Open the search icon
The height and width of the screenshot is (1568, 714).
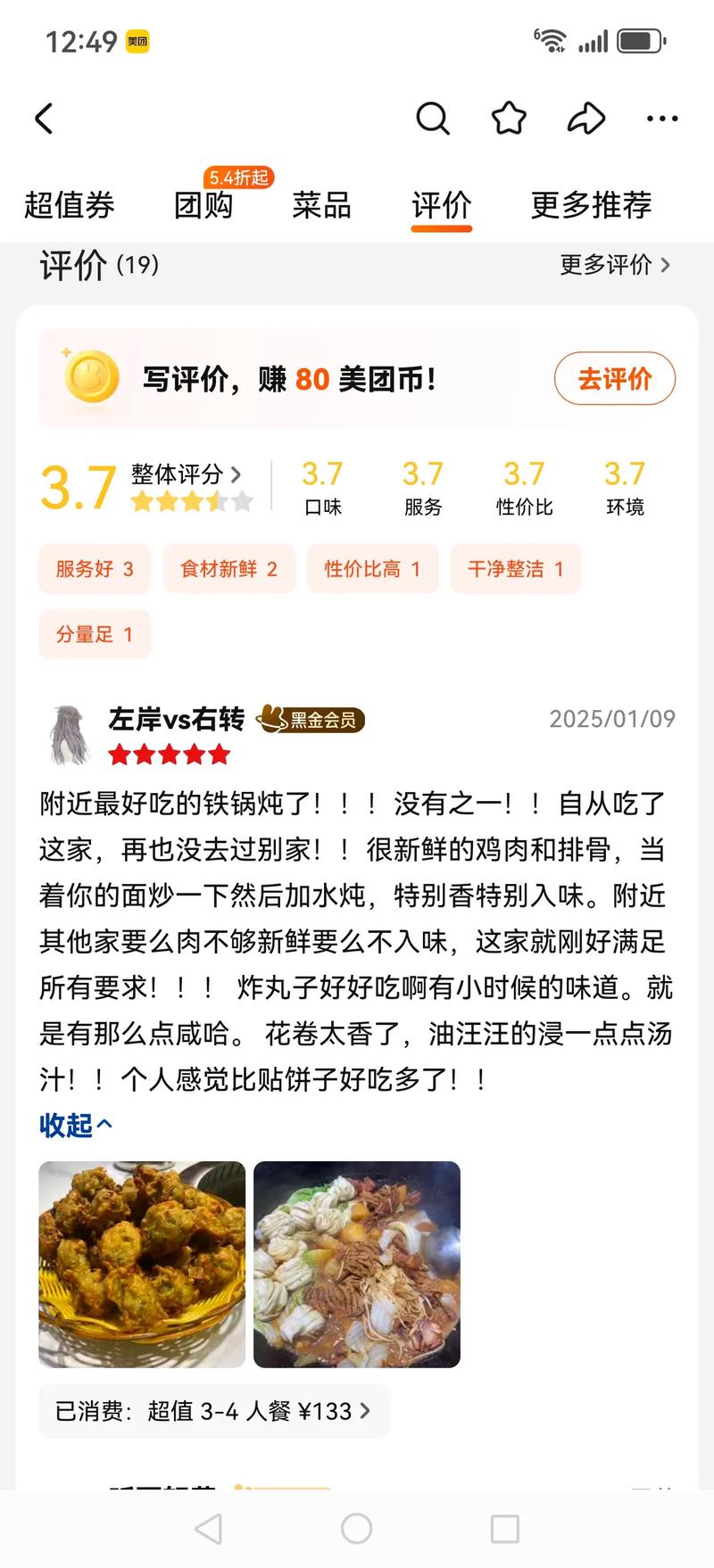(432, 117)
